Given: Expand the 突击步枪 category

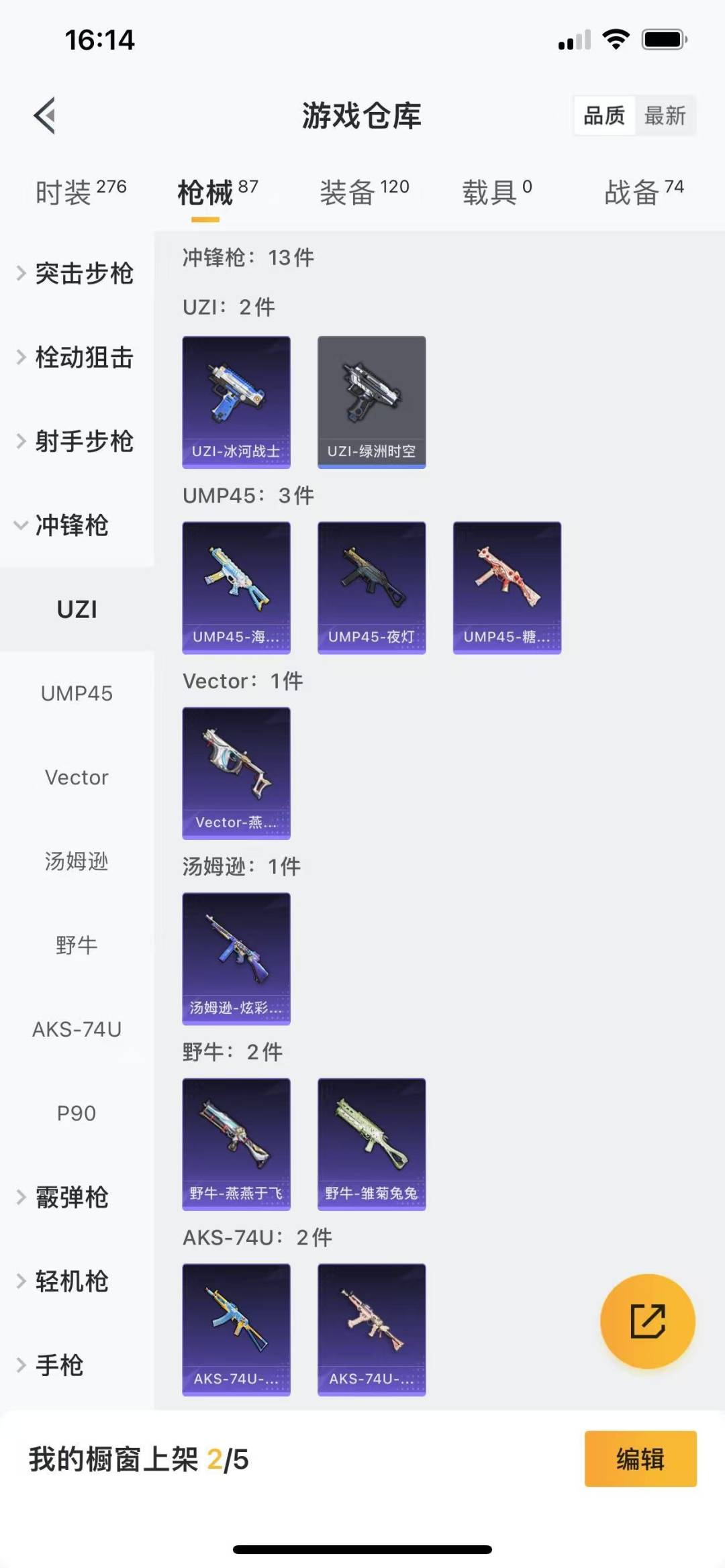Looking at the screenshot, I should [75, 274].
